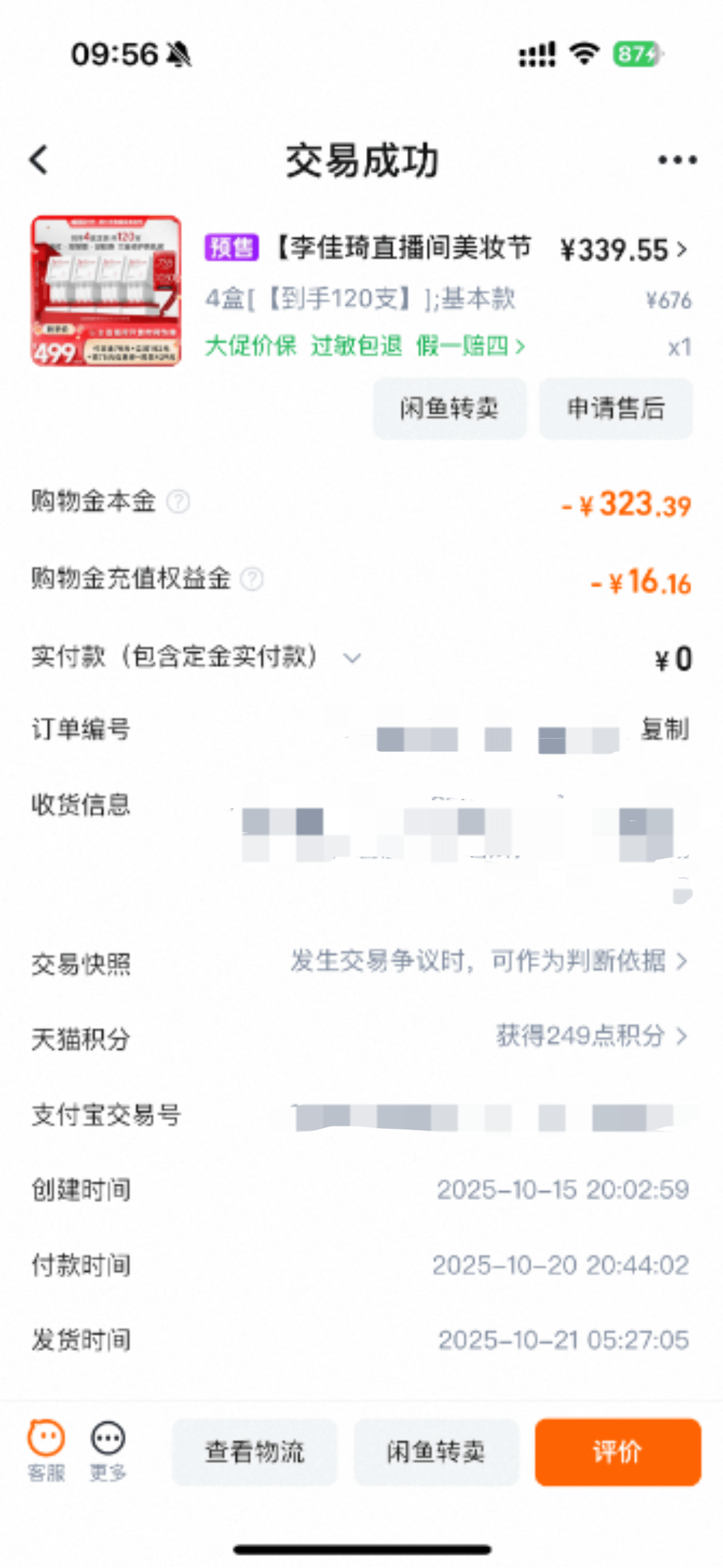Expand the 实付款 payment breakdown
The image size is (723, 1568).
point(352,658)
